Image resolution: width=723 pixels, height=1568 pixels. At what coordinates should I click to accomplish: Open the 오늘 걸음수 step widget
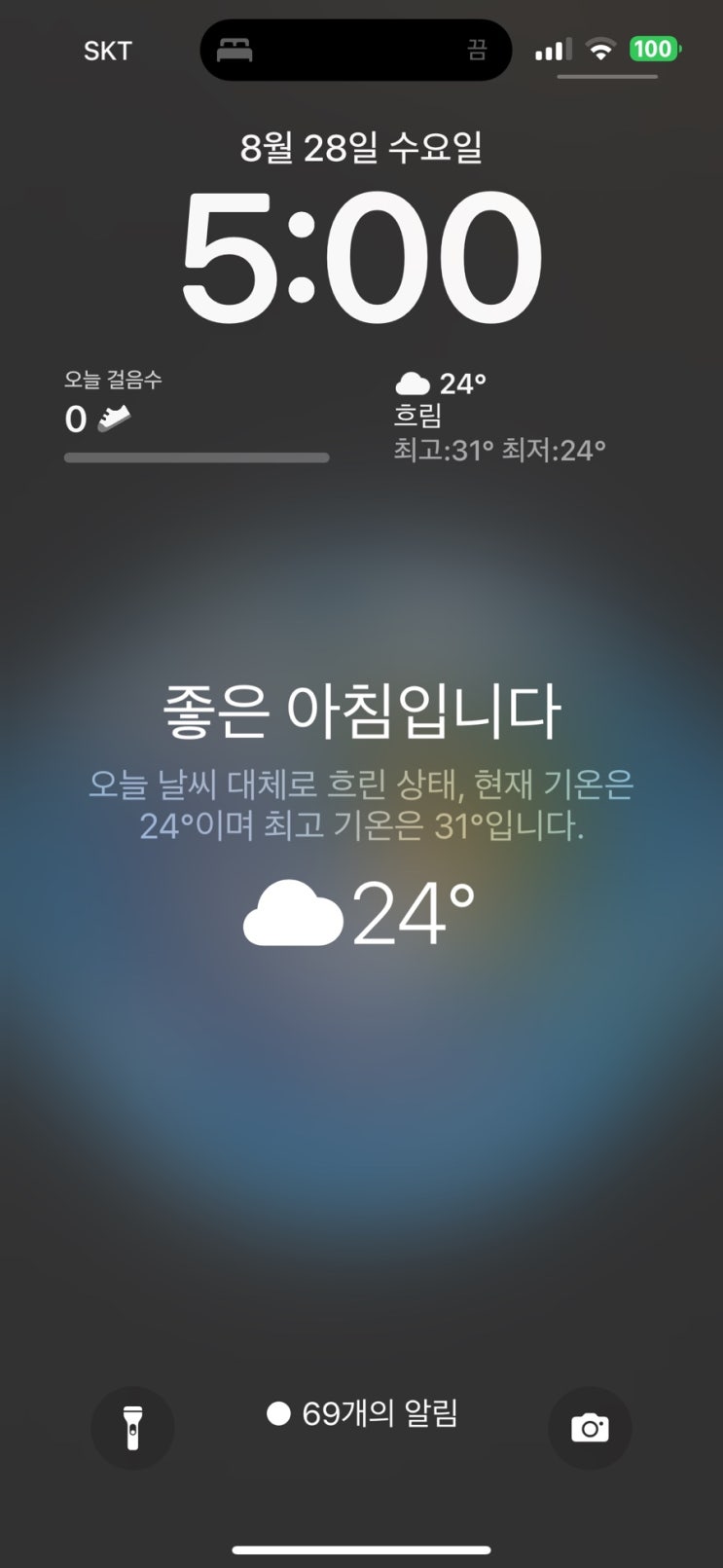click(x=197, y=416)
